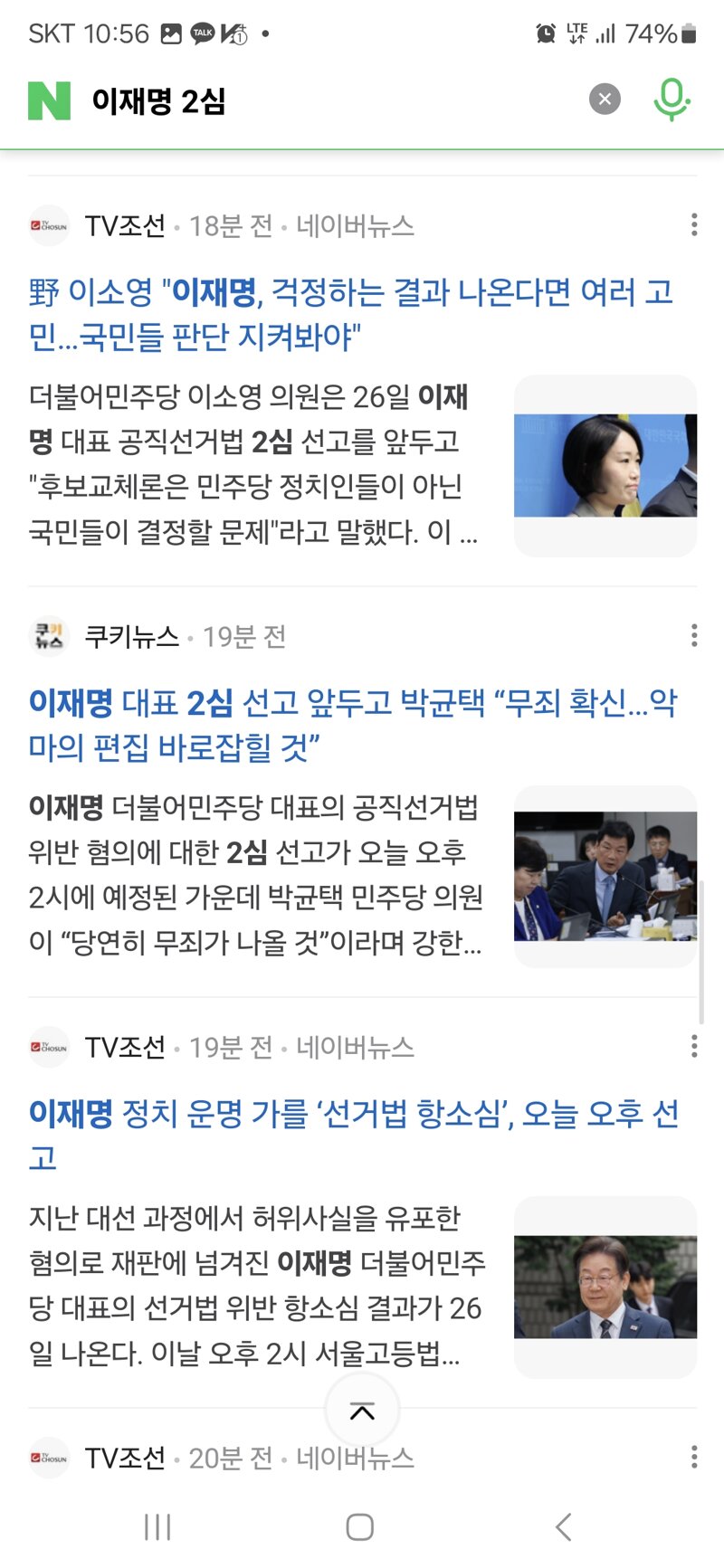Open the 쿠키뉴스 publisher name
Image resolution: width=724 pixels, height=1568 pixels.
(x=132, y=636)
